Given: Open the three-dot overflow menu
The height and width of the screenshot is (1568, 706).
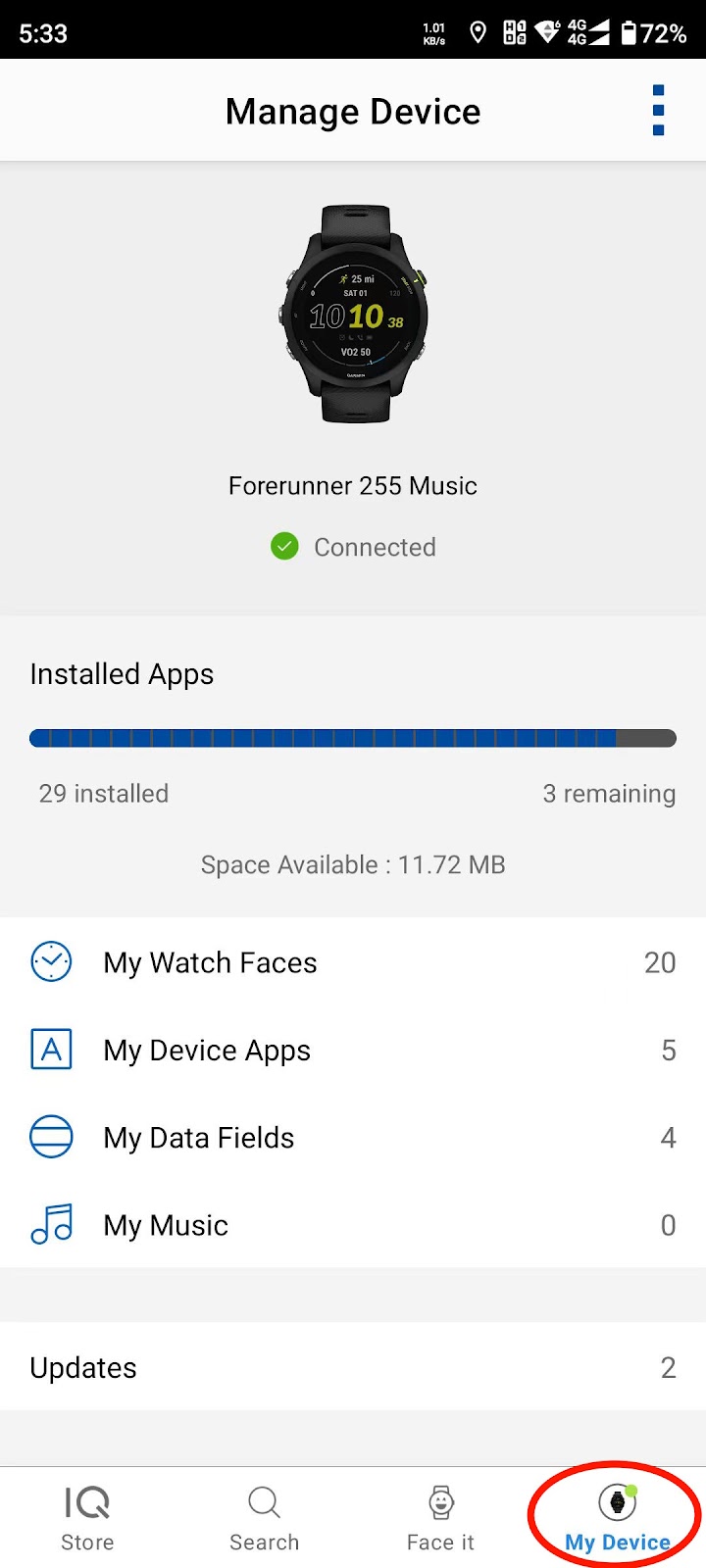Looking at the screenshot, I should (658, 111).
